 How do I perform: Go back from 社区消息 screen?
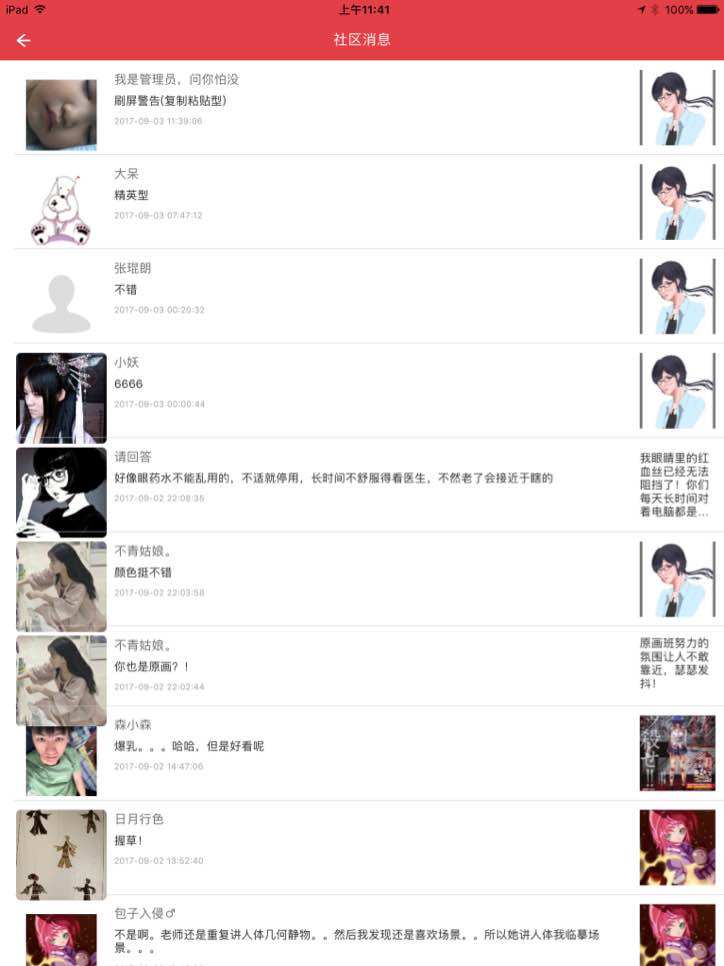coord(24,40)
